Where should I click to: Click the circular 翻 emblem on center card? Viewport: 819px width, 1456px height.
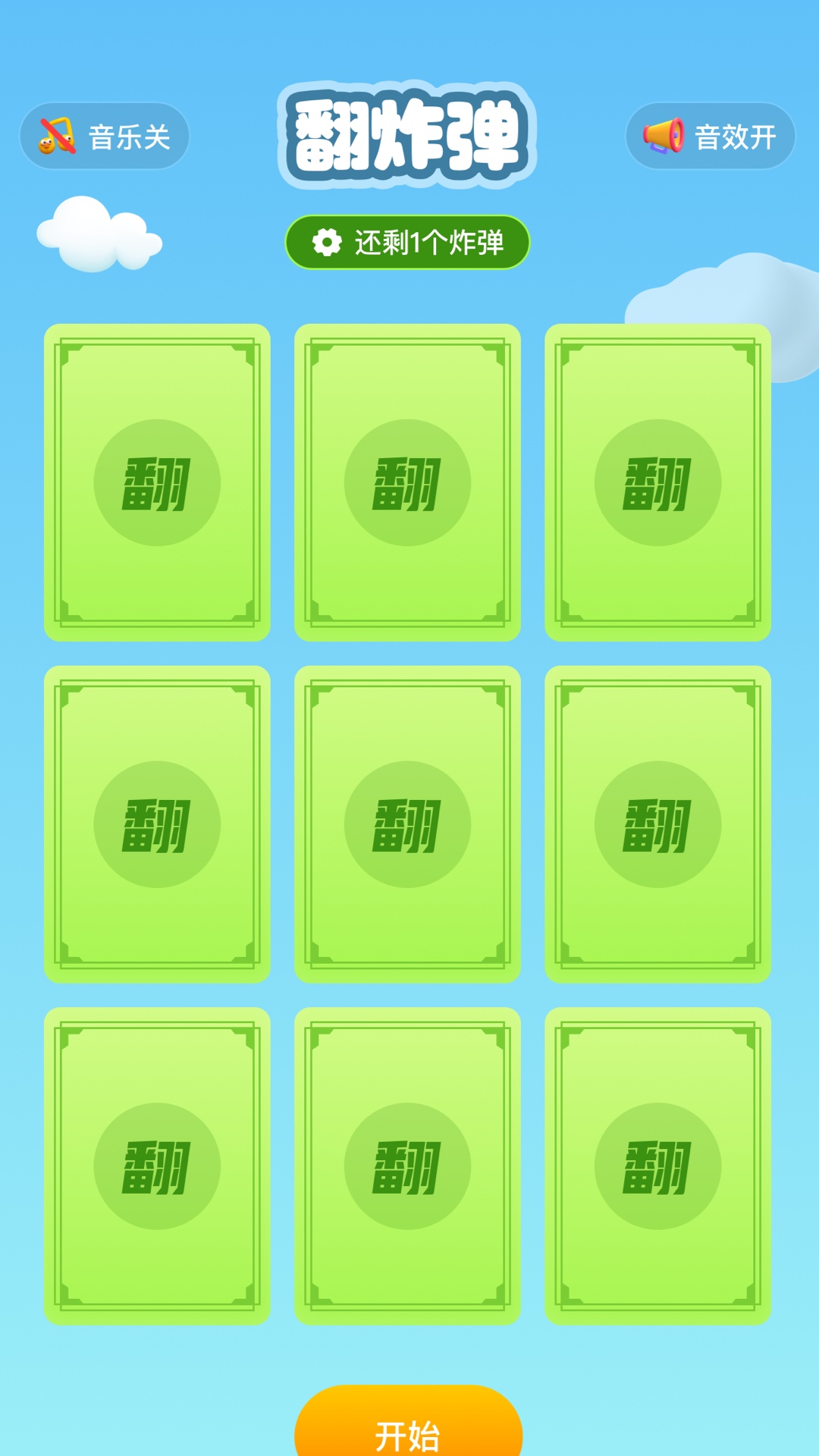[x=409, y=823]
